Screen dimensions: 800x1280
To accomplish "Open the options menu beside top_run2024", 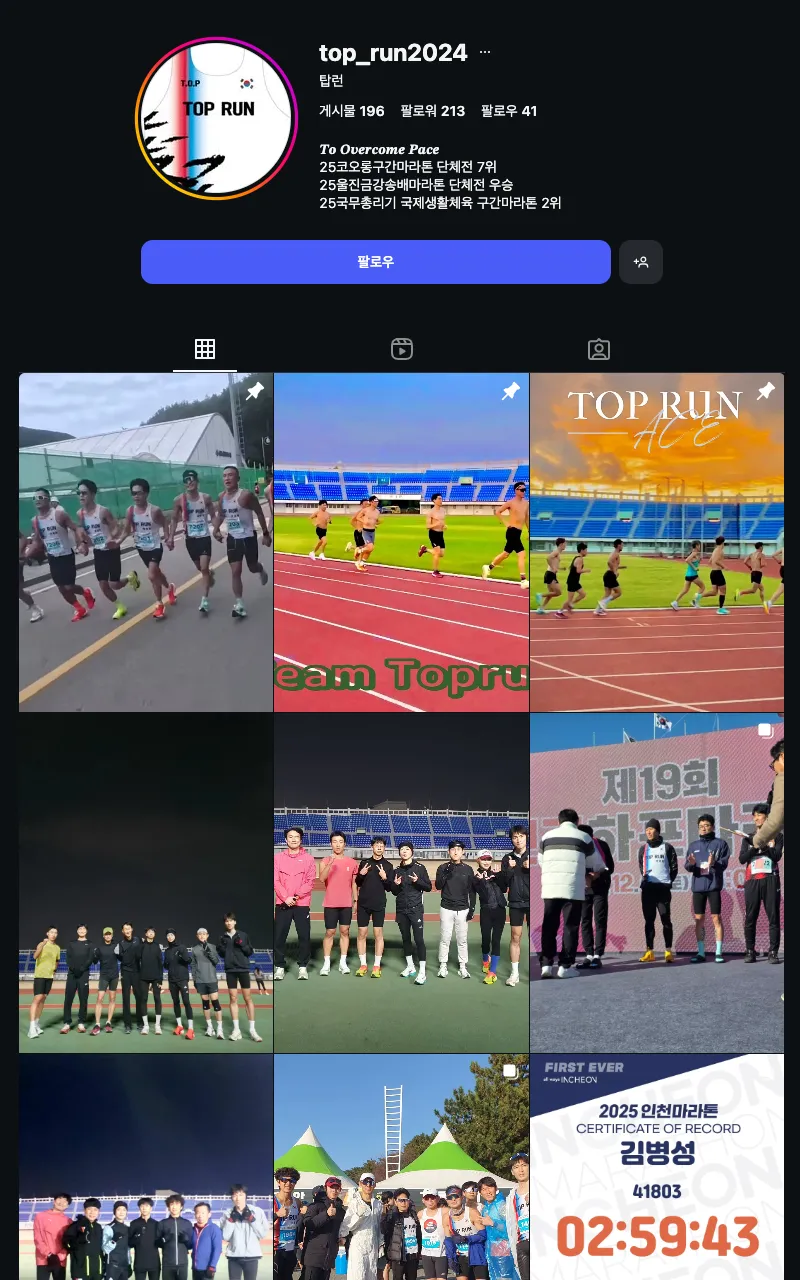I will 485,52.
